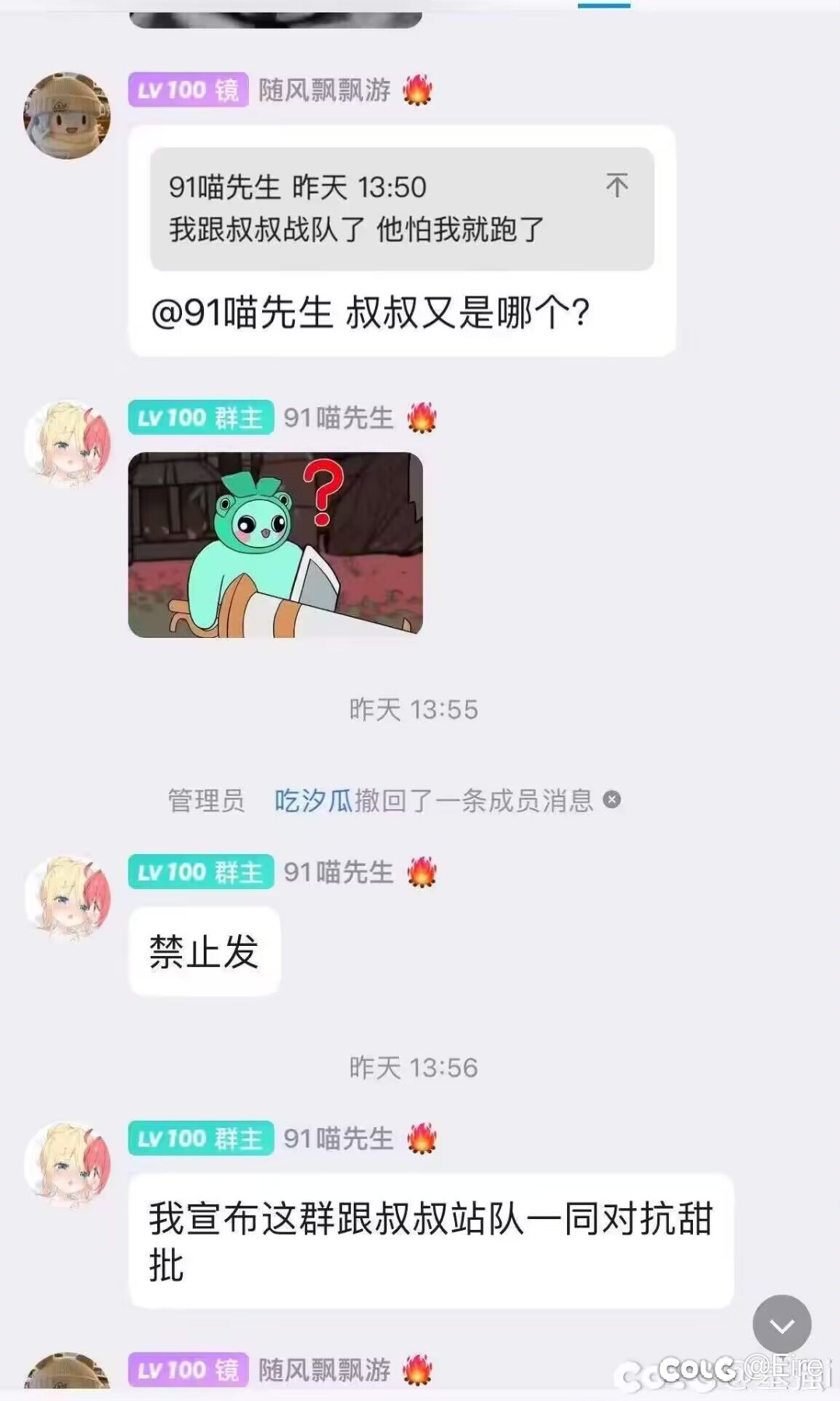Screen dimensions: 840x1401
Task: Open the avatar of 随风飘飘游 at top
Action: tap(67, 116)
